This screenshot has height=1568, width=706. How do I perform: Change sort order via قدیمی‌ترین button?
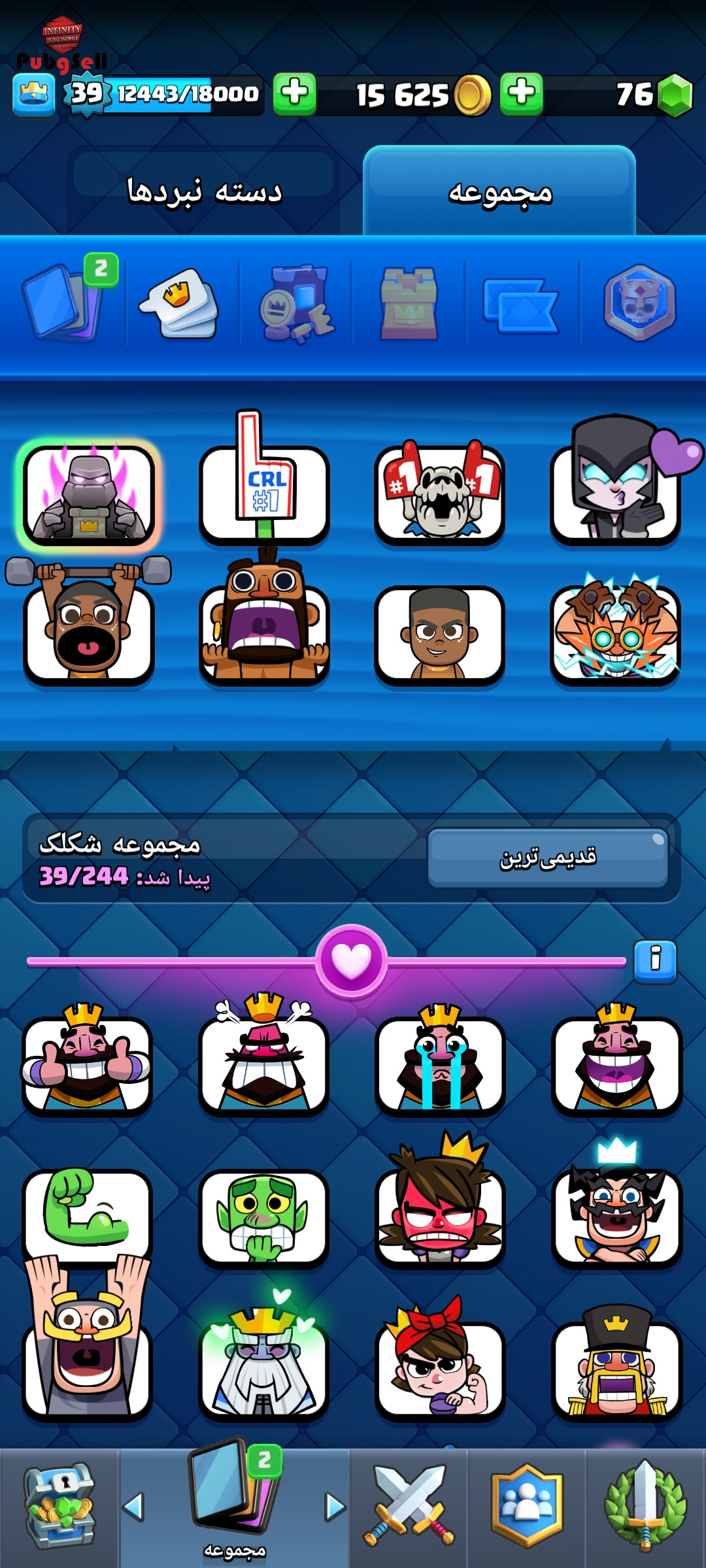tap(548, 858)
